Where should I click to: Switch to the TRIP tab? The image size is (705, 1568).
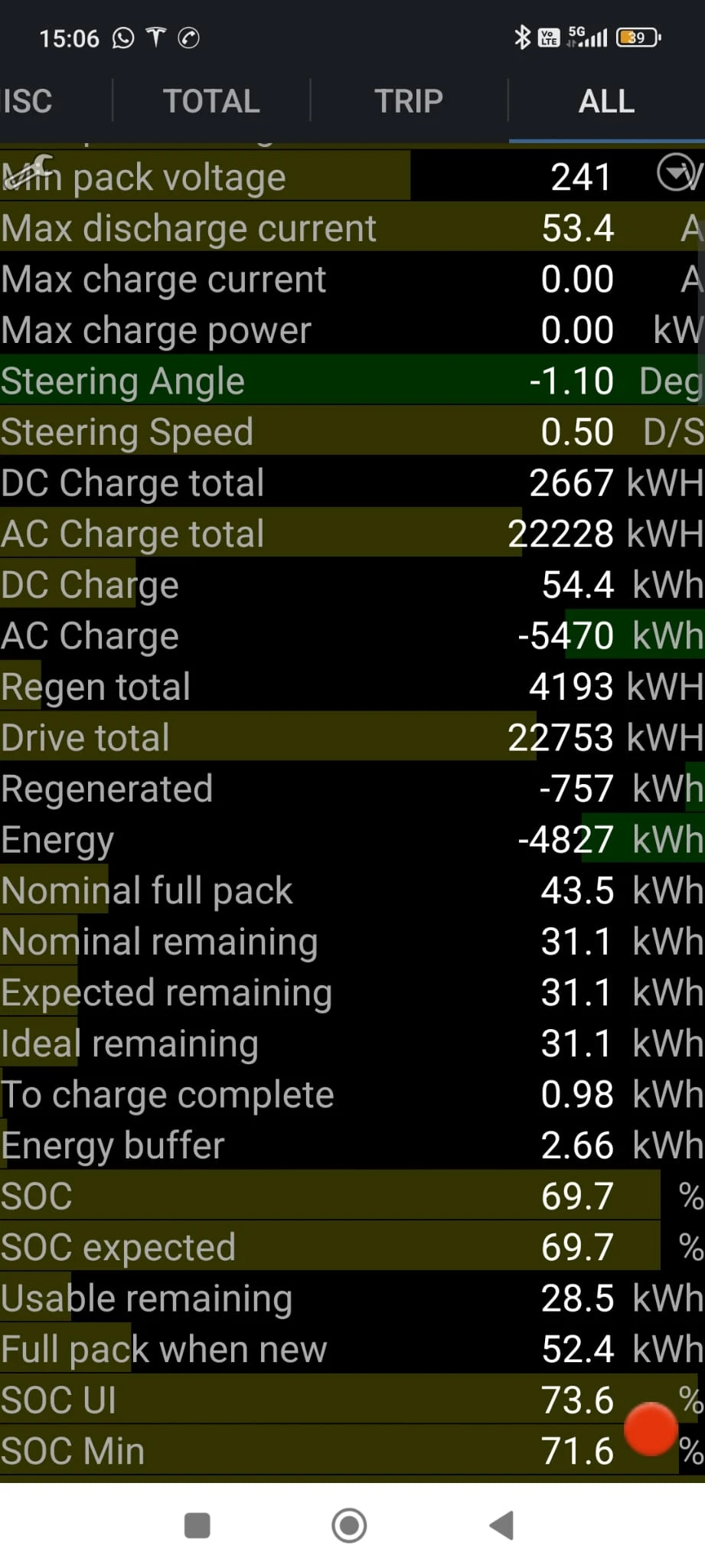[x=408, y=101]
